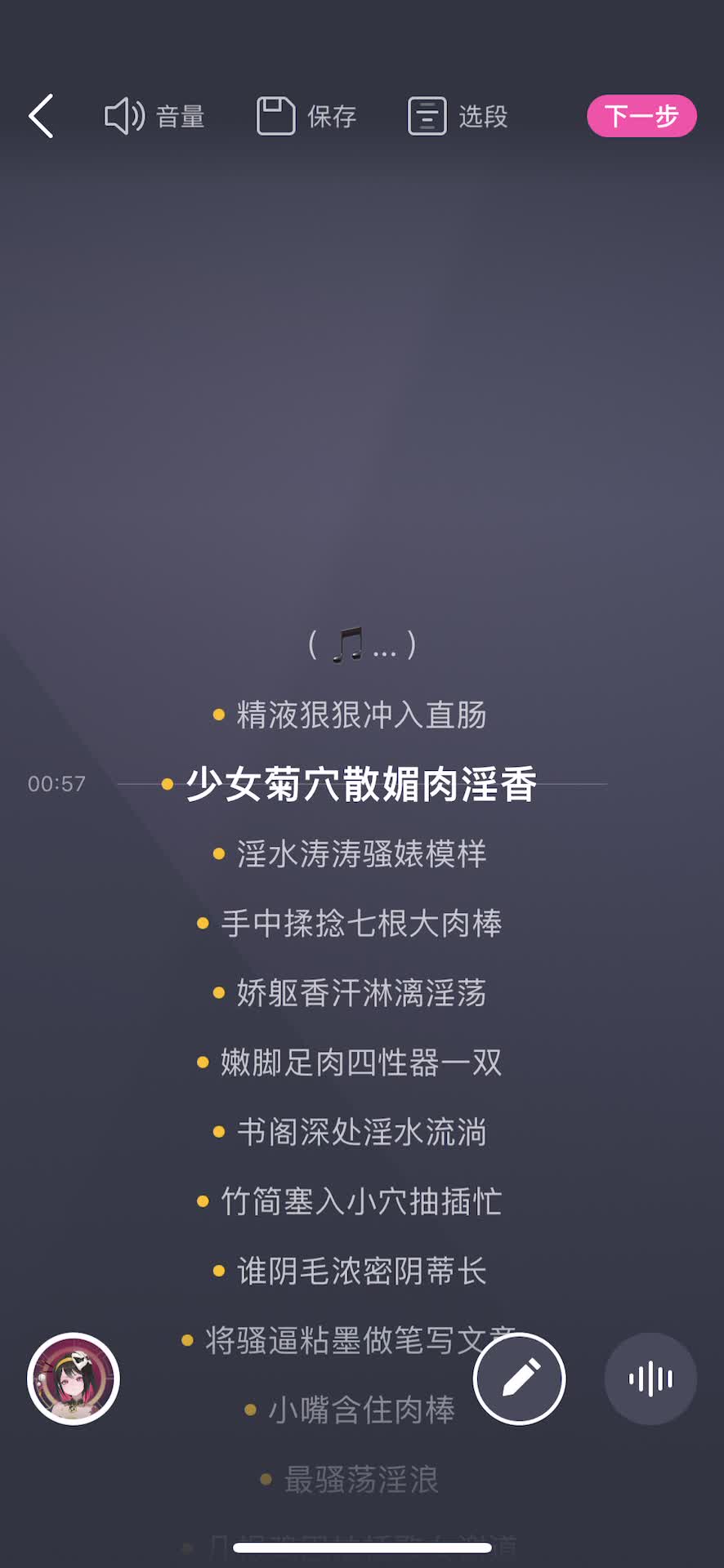Tap 保存 to save the recording
The image size is (724, 1568).
click(x=306, y=116)
